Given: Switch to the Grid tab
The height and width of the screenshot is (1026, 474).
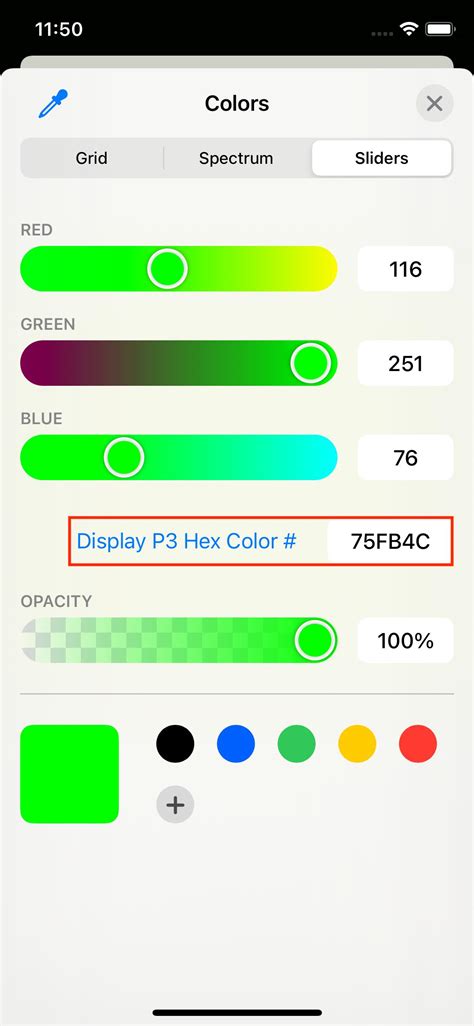Looking at the screenshot, I should [92, 158].
